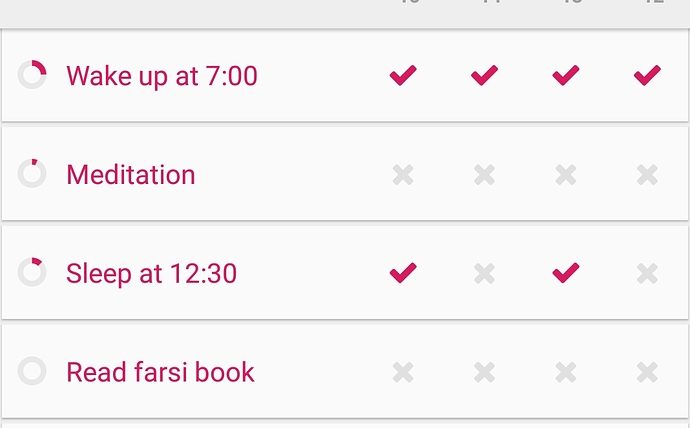Toggle the leftmost checkmark for Wake up at 7:00
The height and width of the screenshot is (428, 690).
pyautogui.click(x=403, y=75)
